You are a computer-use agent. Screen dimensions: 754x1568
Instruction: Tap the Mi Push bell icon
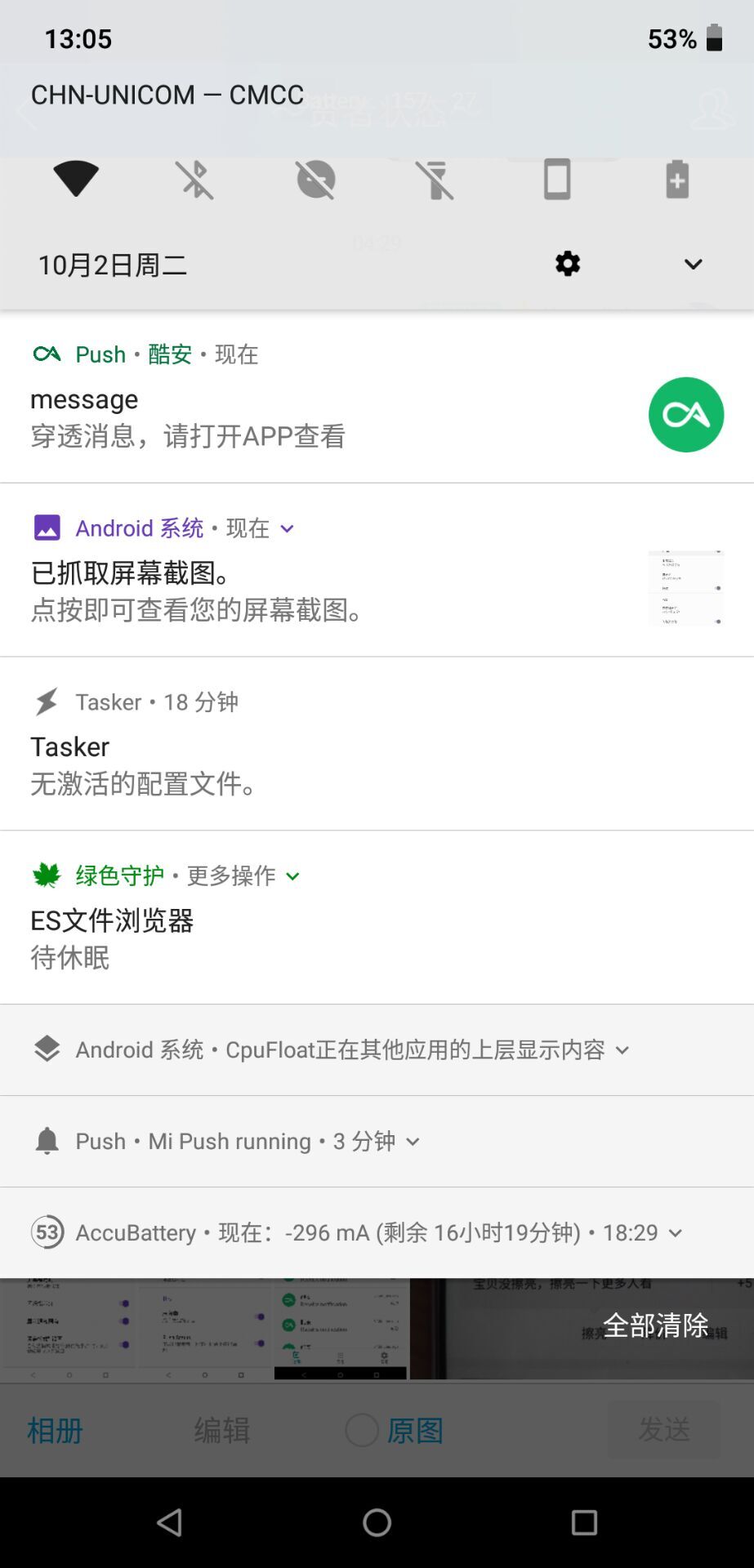47,1141
